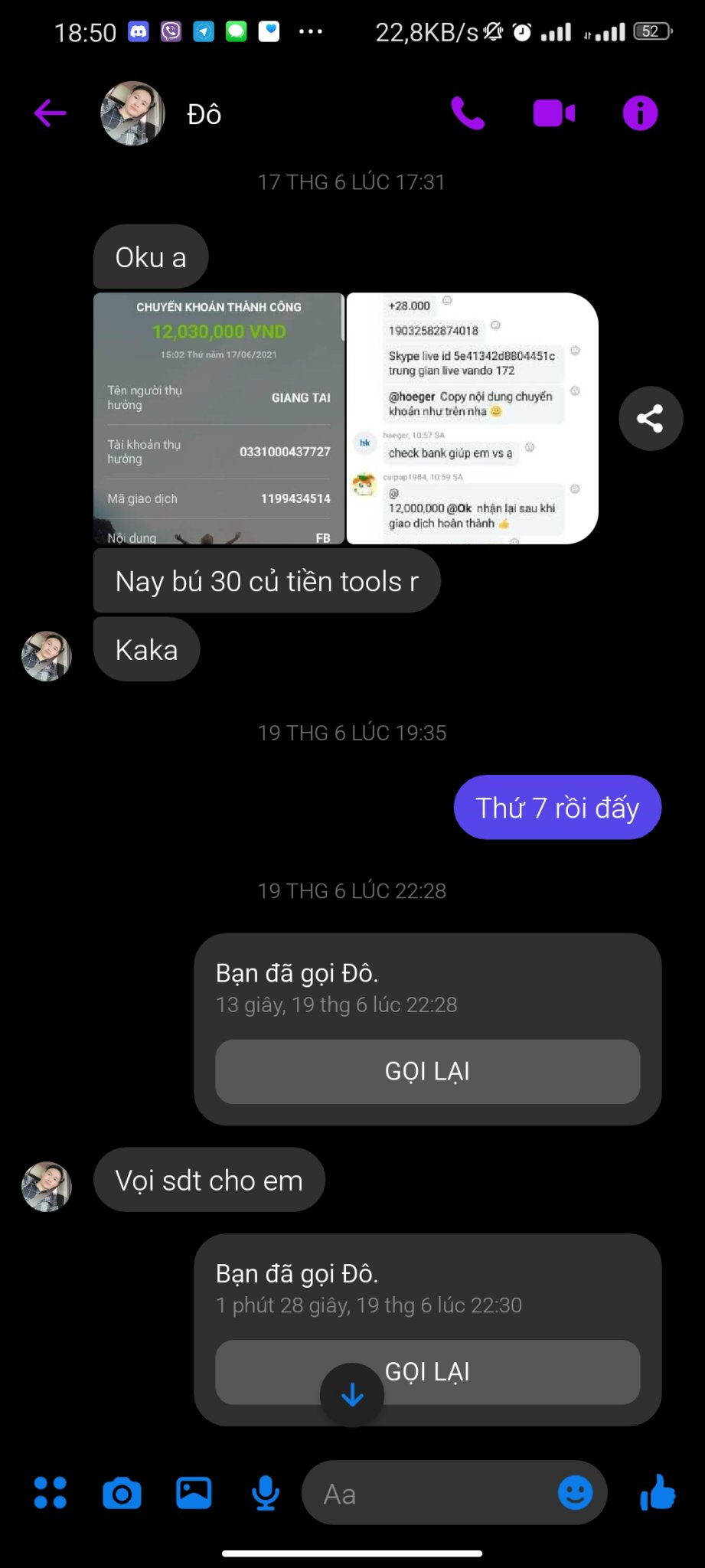The image size is (705, 1568).
Task: Share the sent images
Action: click(x=651, y=418)
